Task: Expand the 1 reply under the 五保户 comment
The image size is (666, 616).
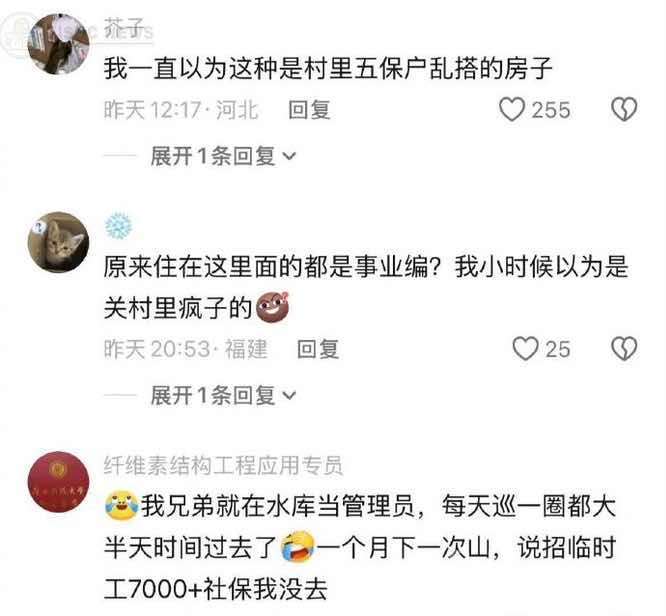Action: click(222, 156)
